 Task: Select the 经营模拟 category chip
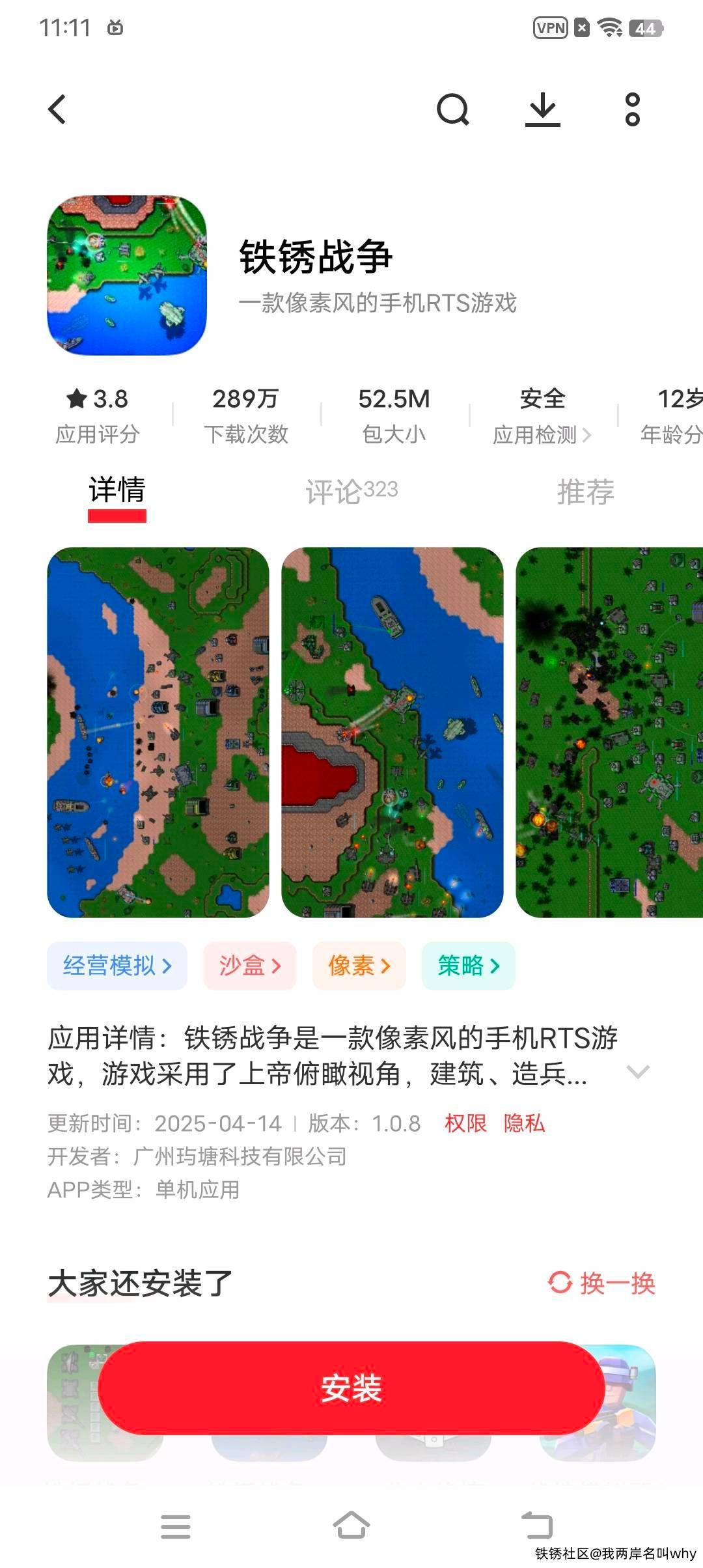click(117, 966)
